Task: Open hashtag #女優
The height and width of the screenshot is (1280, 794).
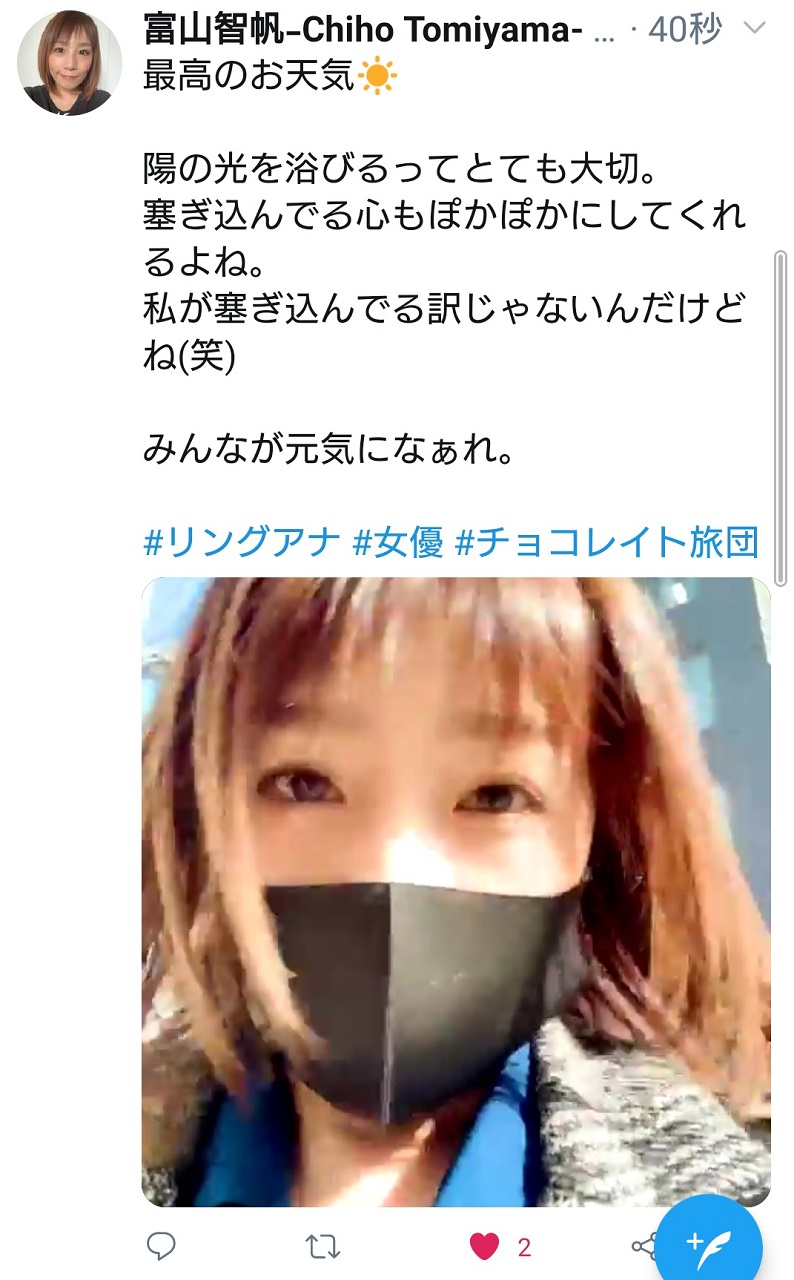Action: point(398,543)
